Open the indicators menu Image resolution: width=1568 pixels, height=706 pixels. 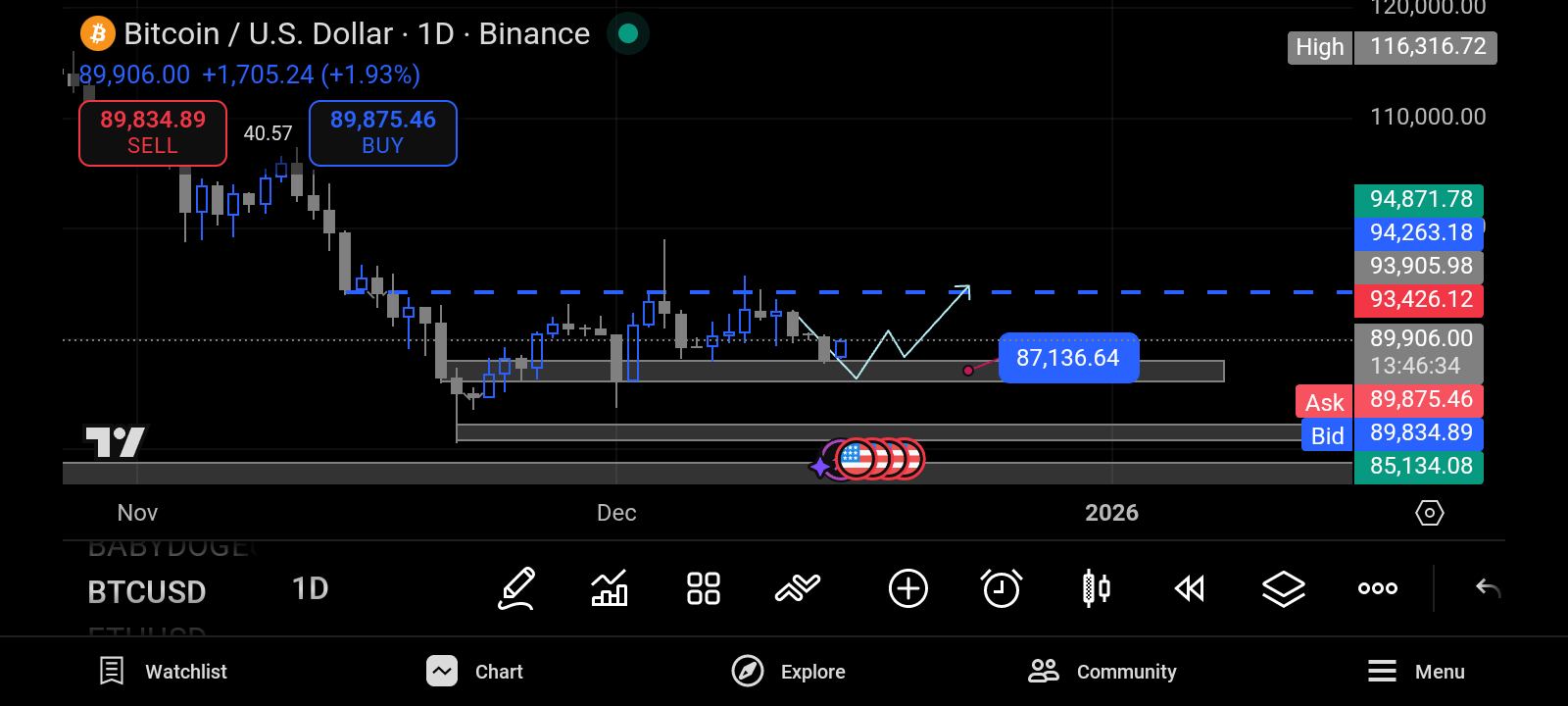click(798, 588)
